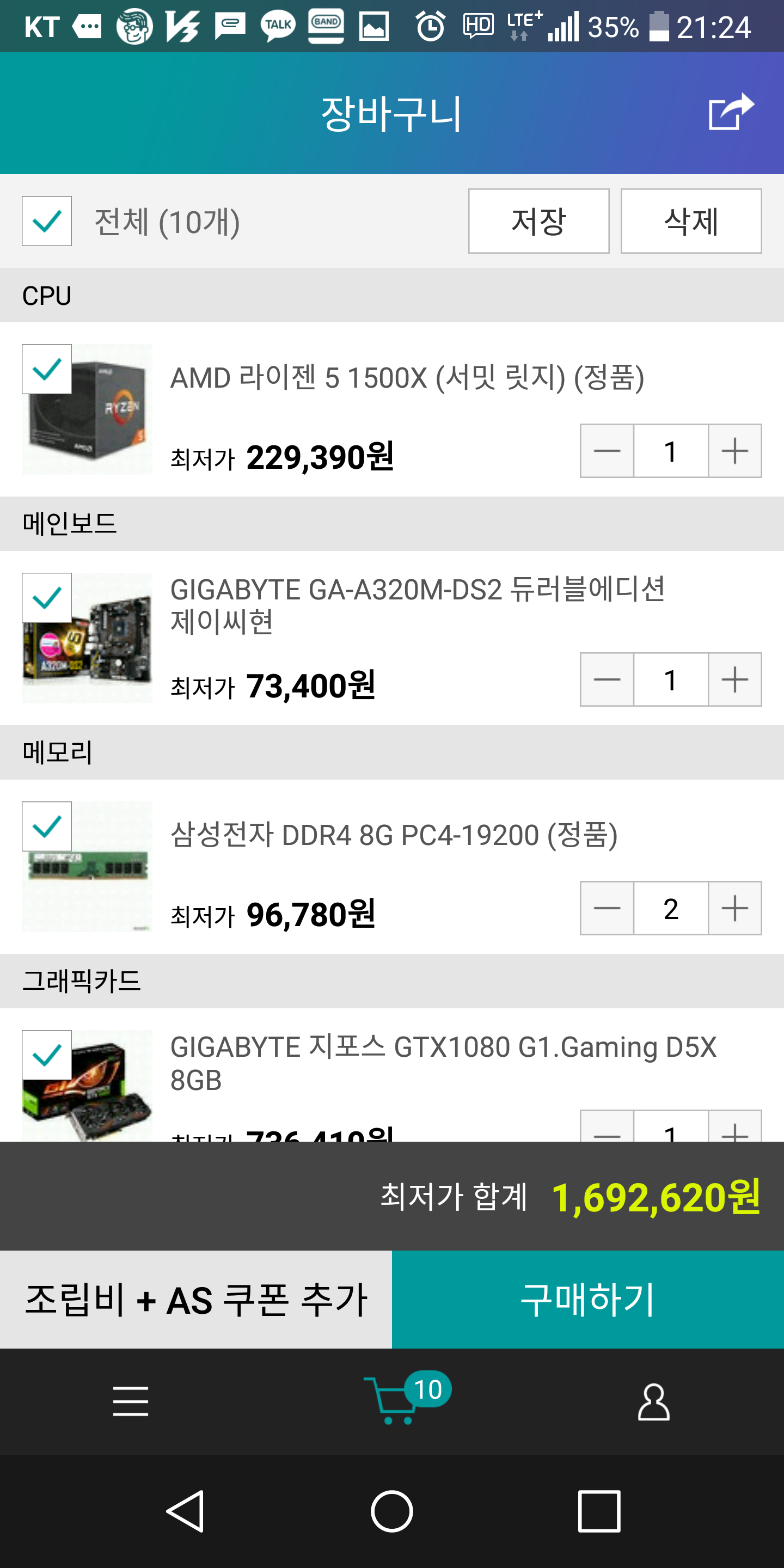Add one more GIGABYTE GA-A320M-DS2 motherboard
784x1568 pixels.
click(x=734, y=679)
